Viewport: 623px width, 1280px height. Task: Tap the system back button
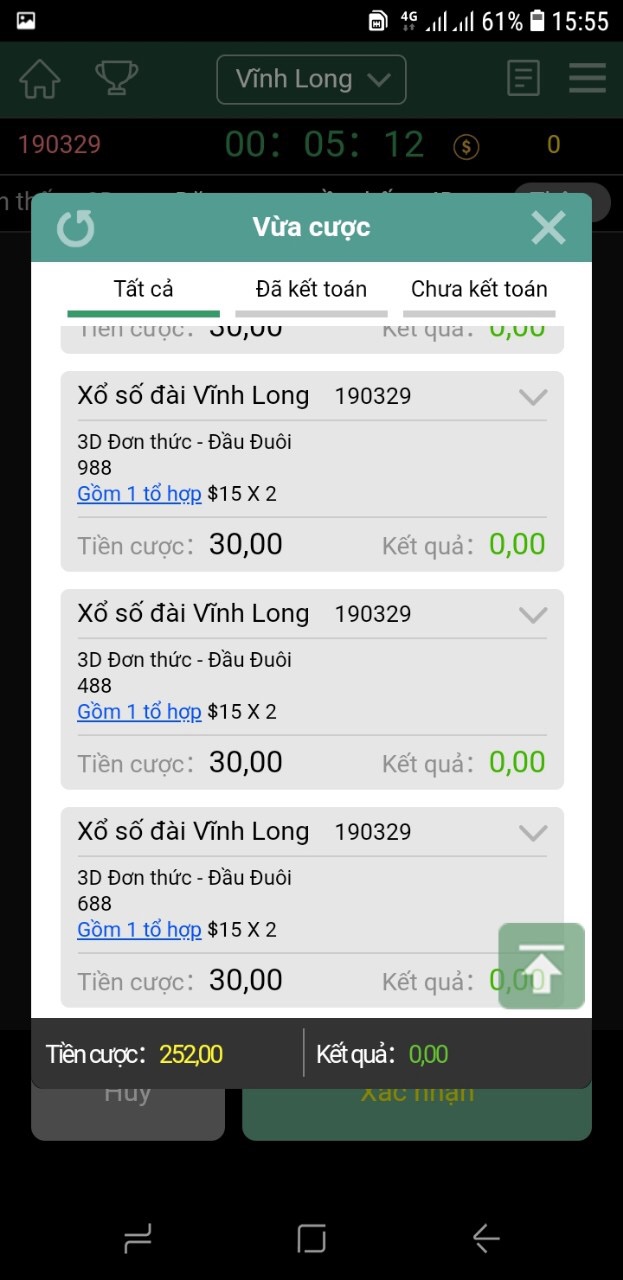[x=486, y=1239]
